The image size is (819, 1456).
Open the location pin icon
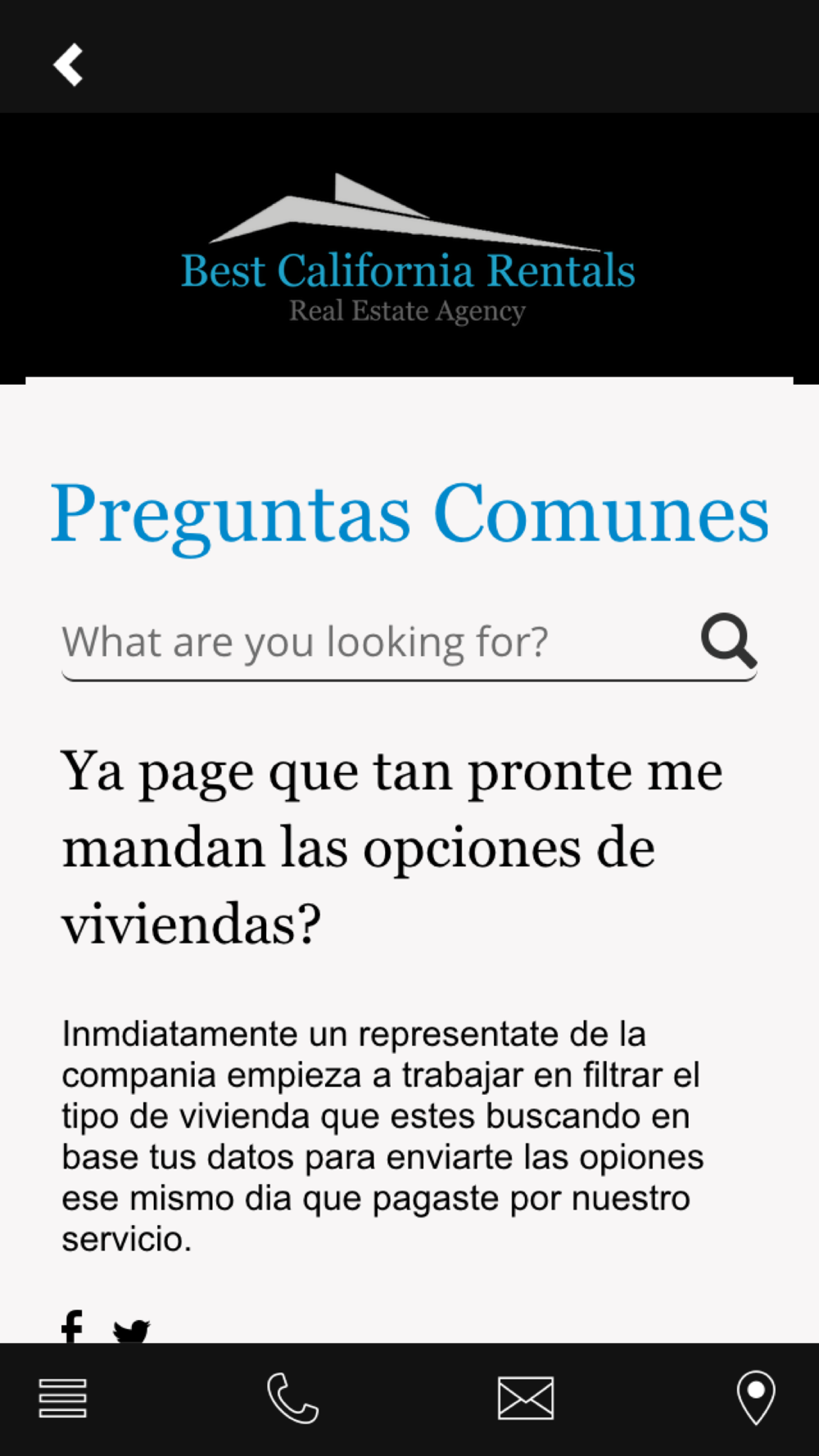[x=756, y=1398]
